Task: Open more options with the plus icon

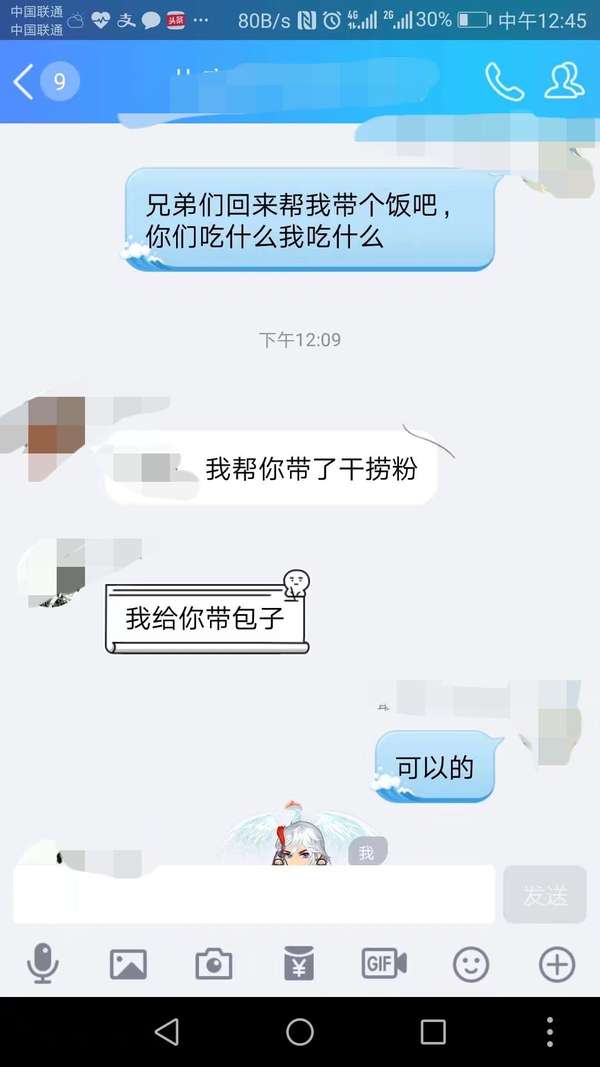Action: (x=557, y=964)
